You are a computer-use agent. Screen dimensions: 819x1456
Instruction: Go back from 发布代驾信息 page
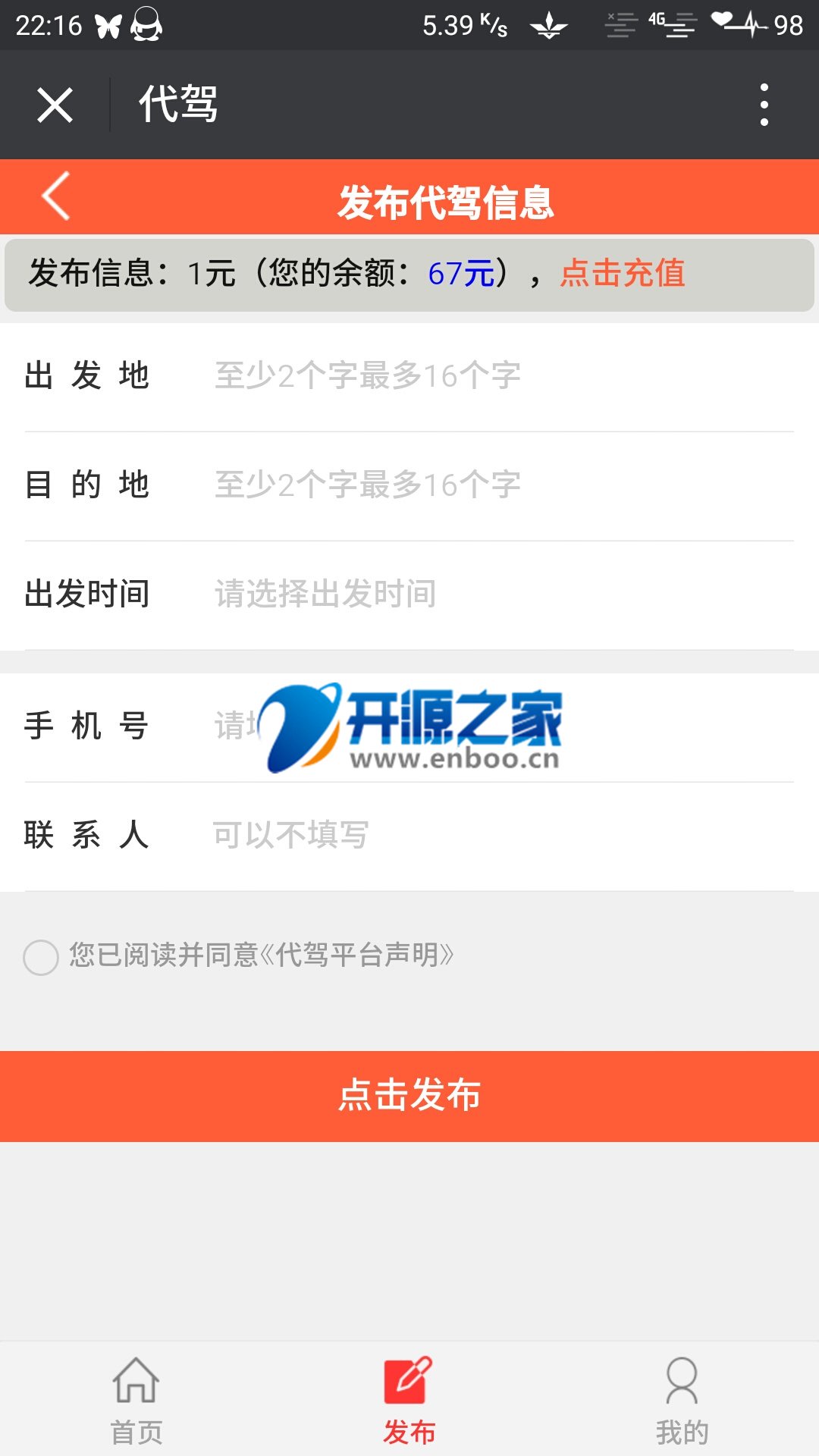coord(56,196)
